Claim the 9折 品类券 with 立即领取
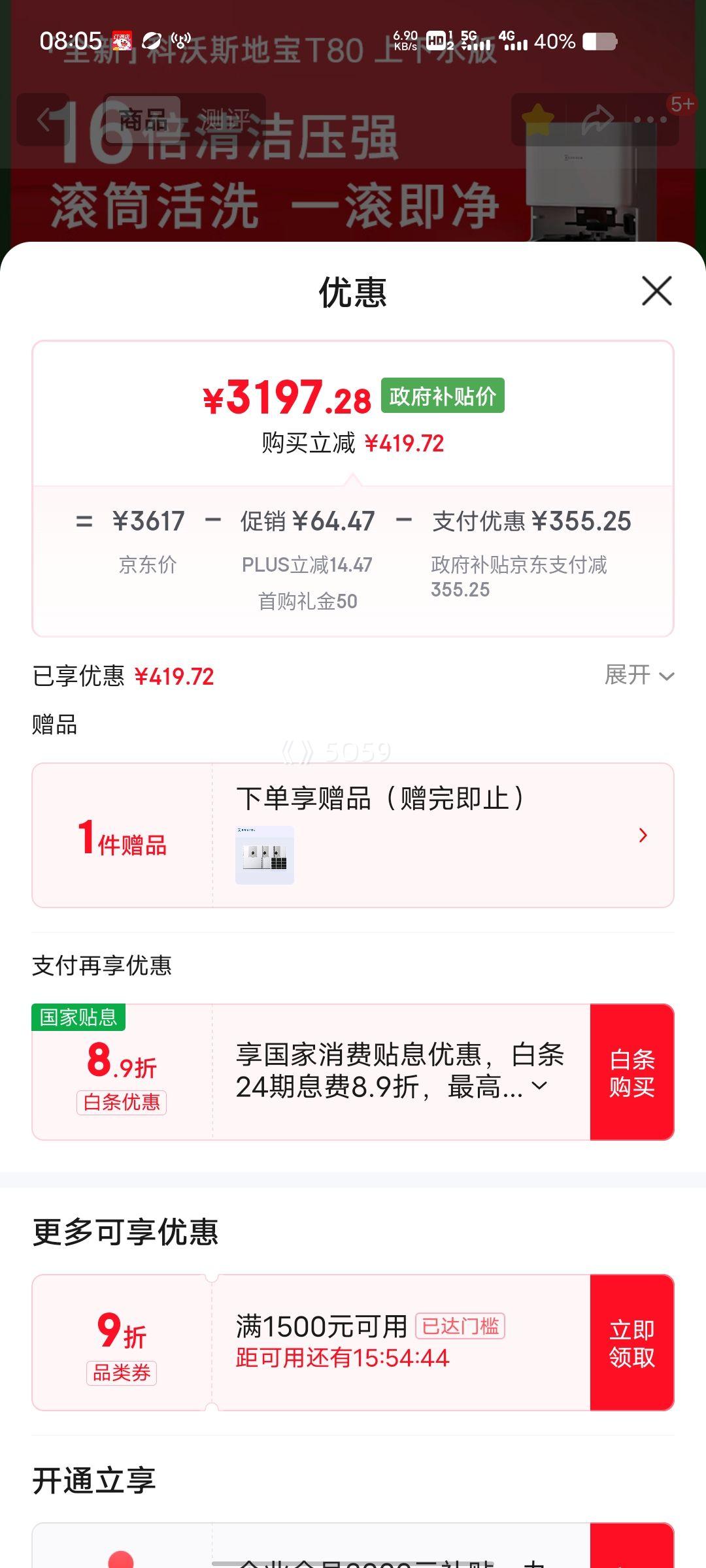The image size is (706, 1568). pyautogui.click(x=631, y=1343)
